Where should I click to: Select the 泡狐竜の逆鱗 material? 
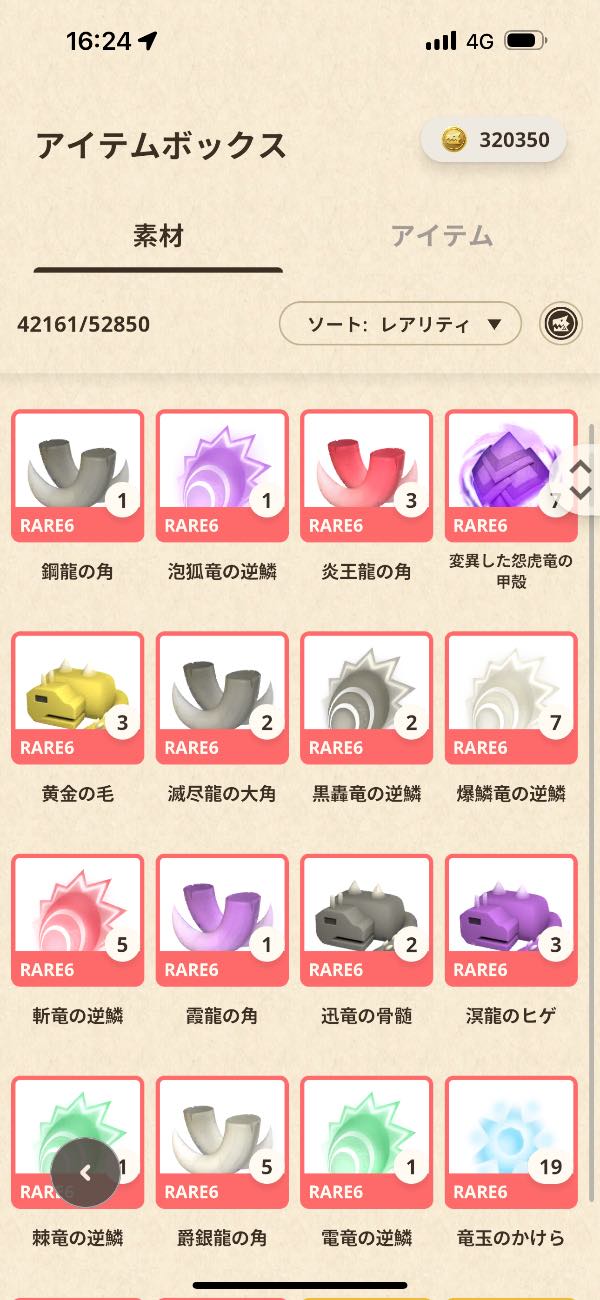tap(222, 477)
